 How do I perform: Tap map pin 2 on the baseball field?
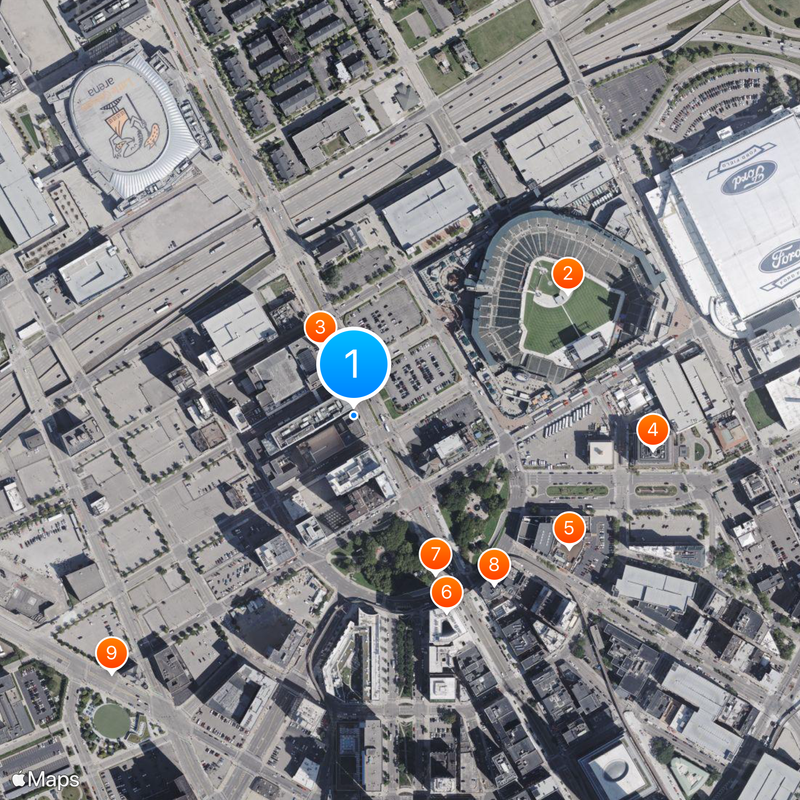[x=567, y=272]
